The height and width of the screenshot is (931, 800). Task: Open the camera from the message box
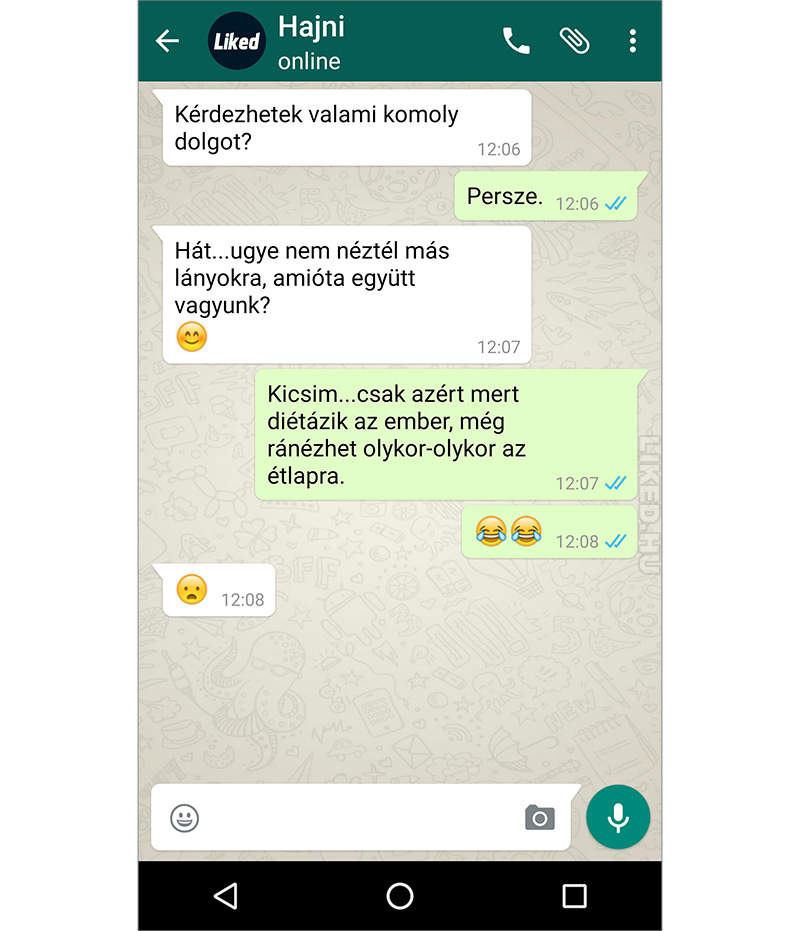point(540,818)
